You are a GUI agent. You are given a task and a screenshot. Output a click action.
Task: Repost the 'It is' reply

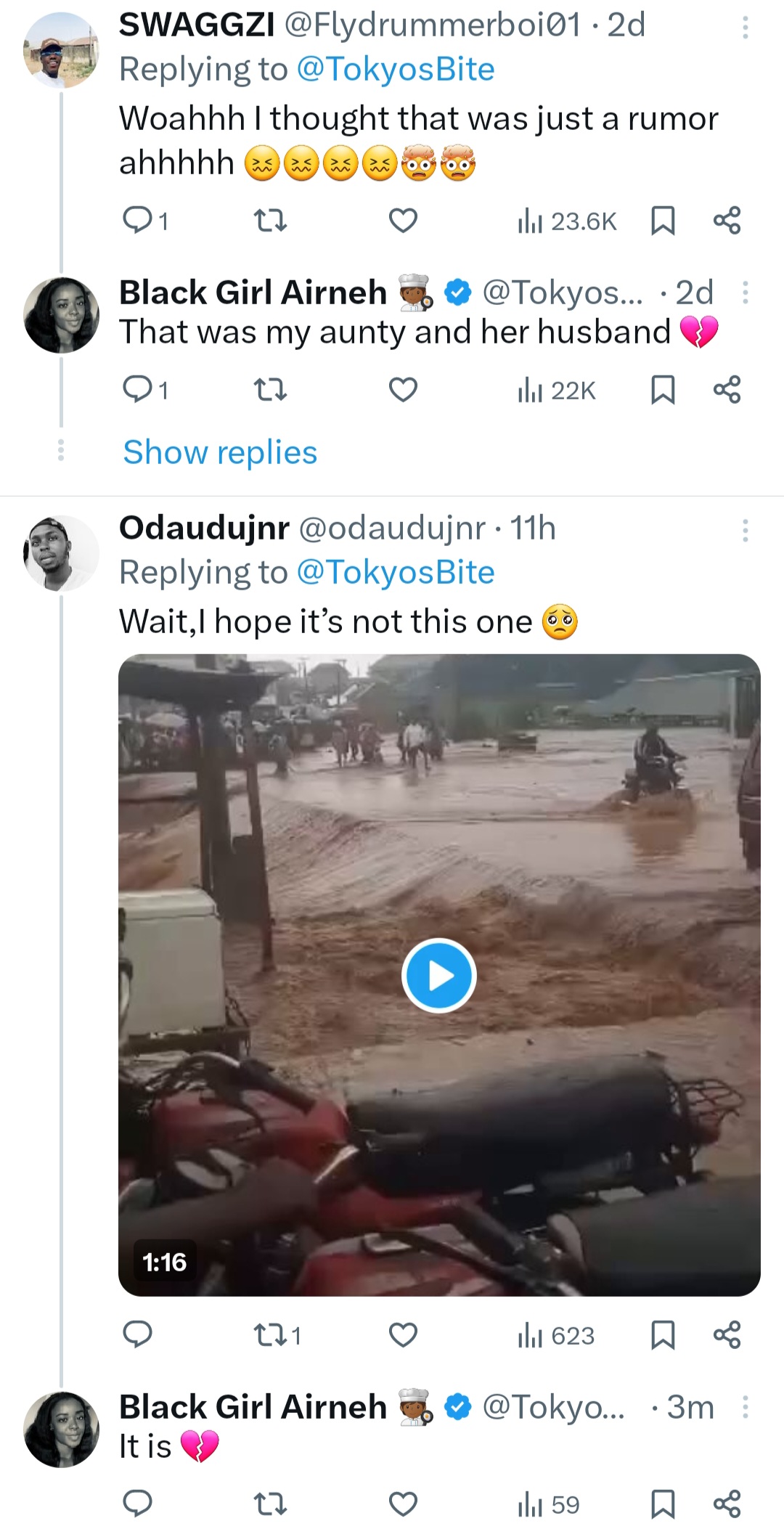pyautogui.click(x=271, y=1504)
